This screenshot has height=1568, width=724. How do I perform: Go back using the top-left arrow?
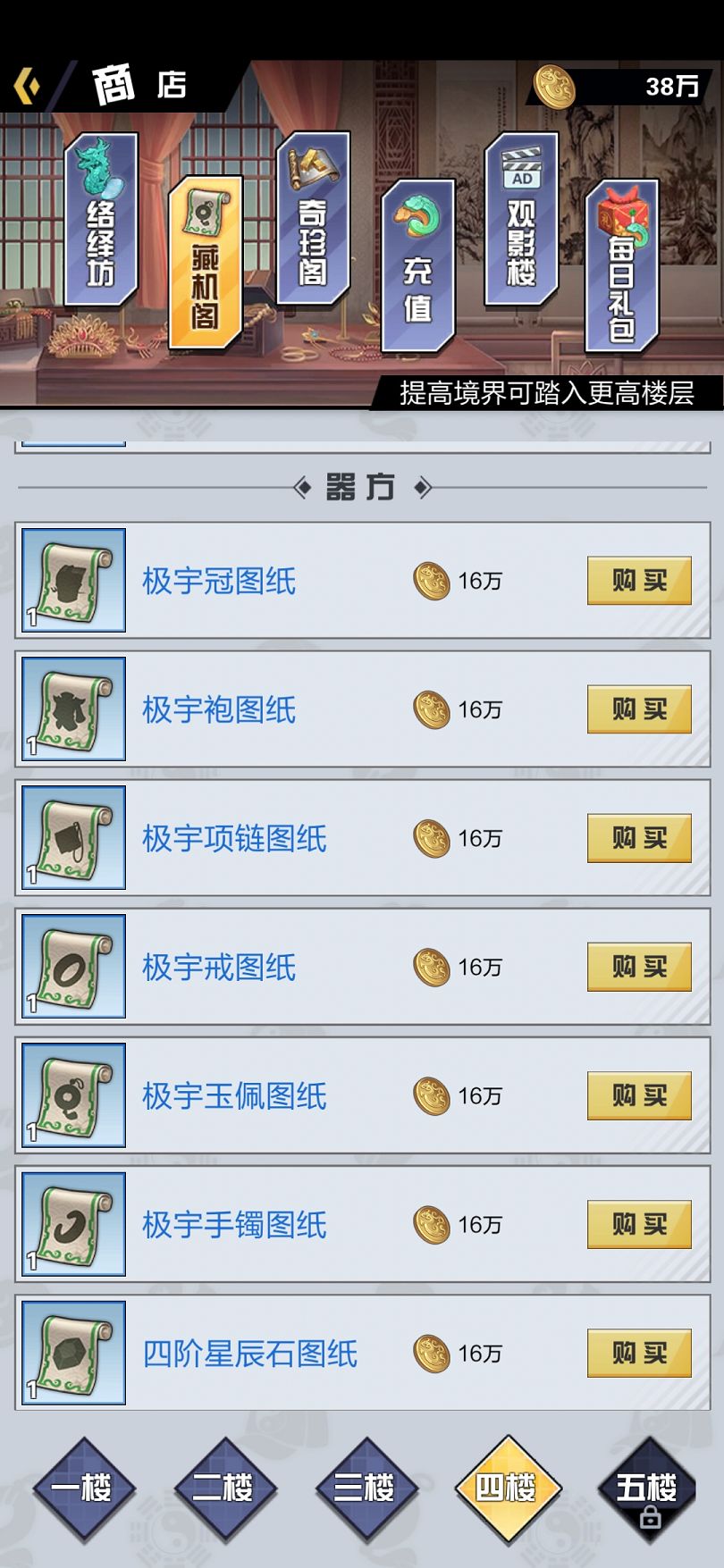tap(27, 87)
